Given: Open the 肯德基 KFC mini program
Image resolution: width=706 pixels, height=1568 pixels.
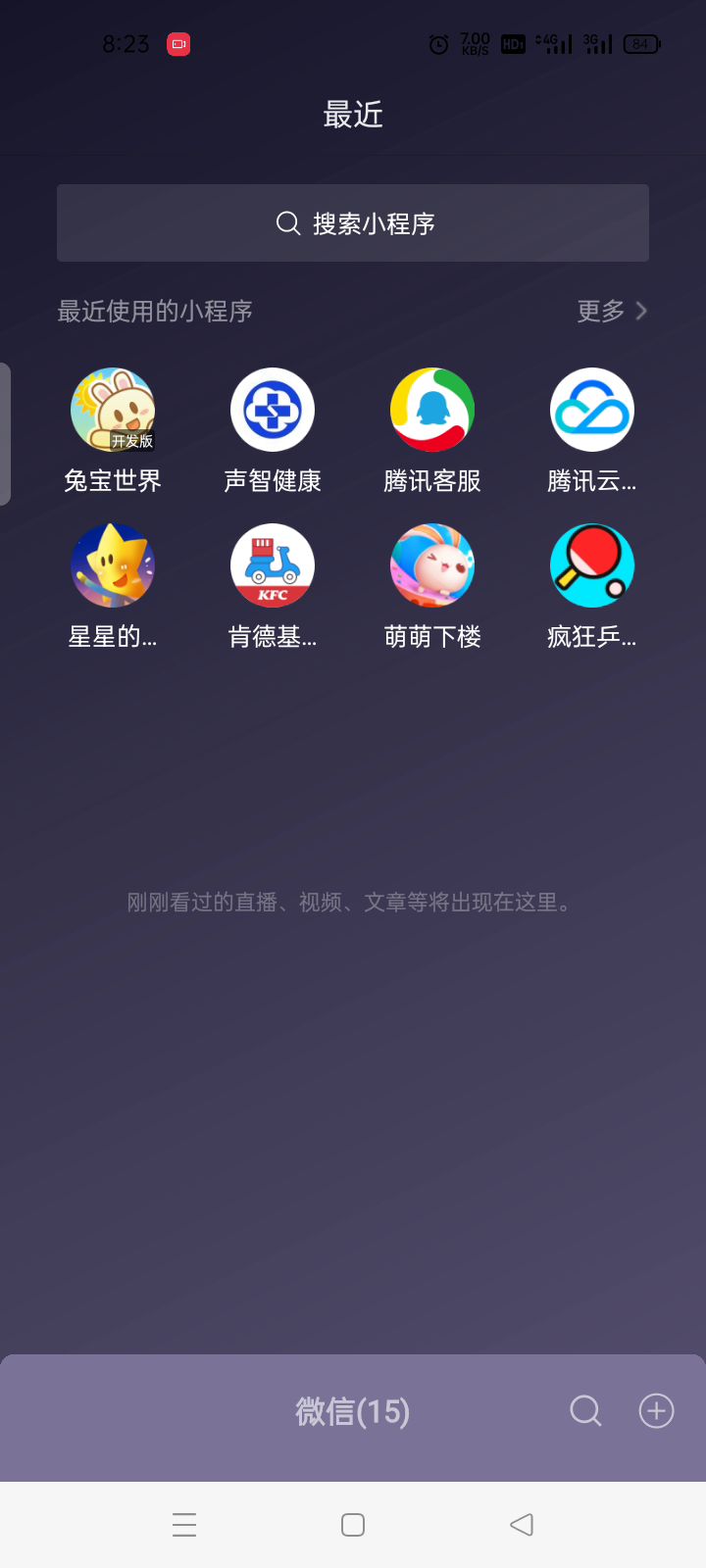Looking at the screenshot, I should pyautogui.click(x=273, y=566).
